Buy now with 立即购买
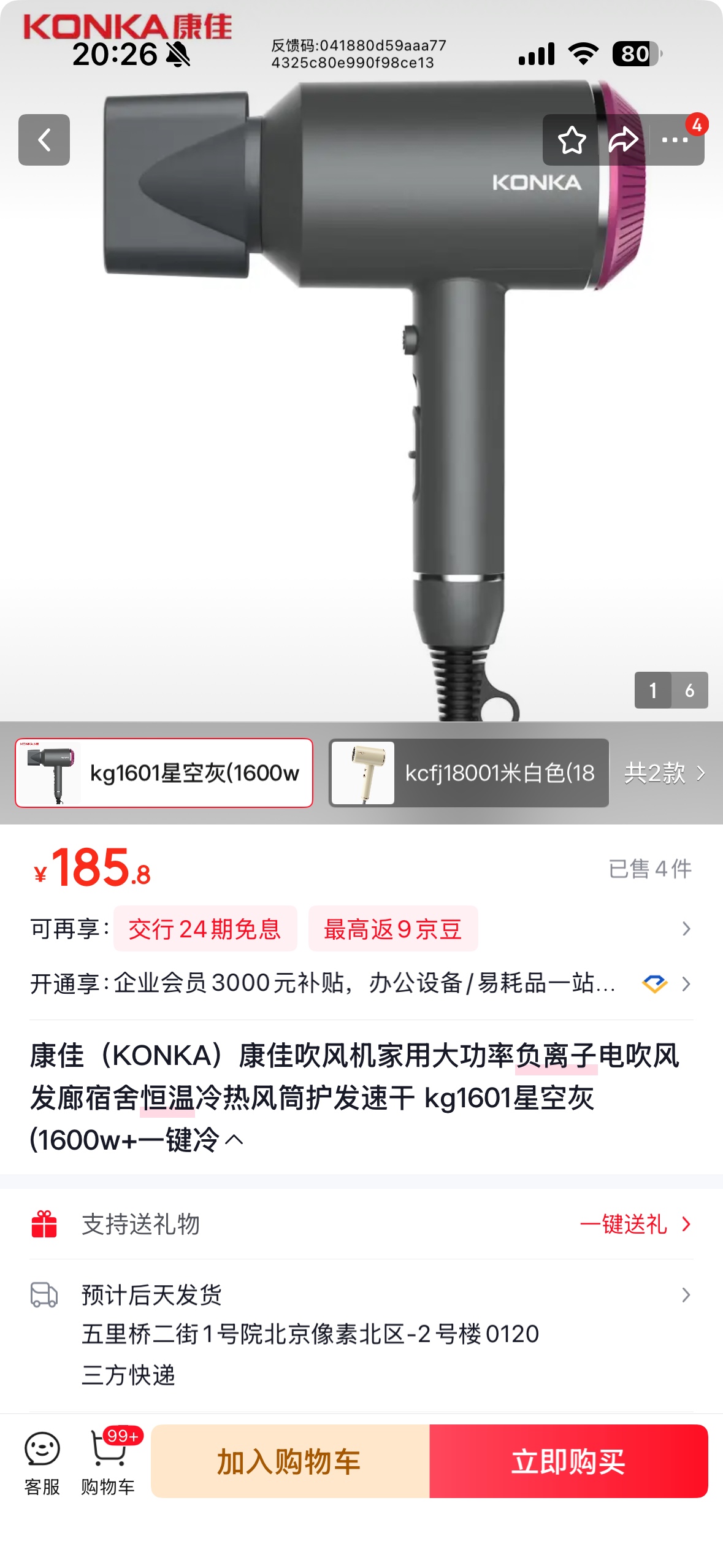Screen dimensions: 723x1568 tap(568, 1461)
